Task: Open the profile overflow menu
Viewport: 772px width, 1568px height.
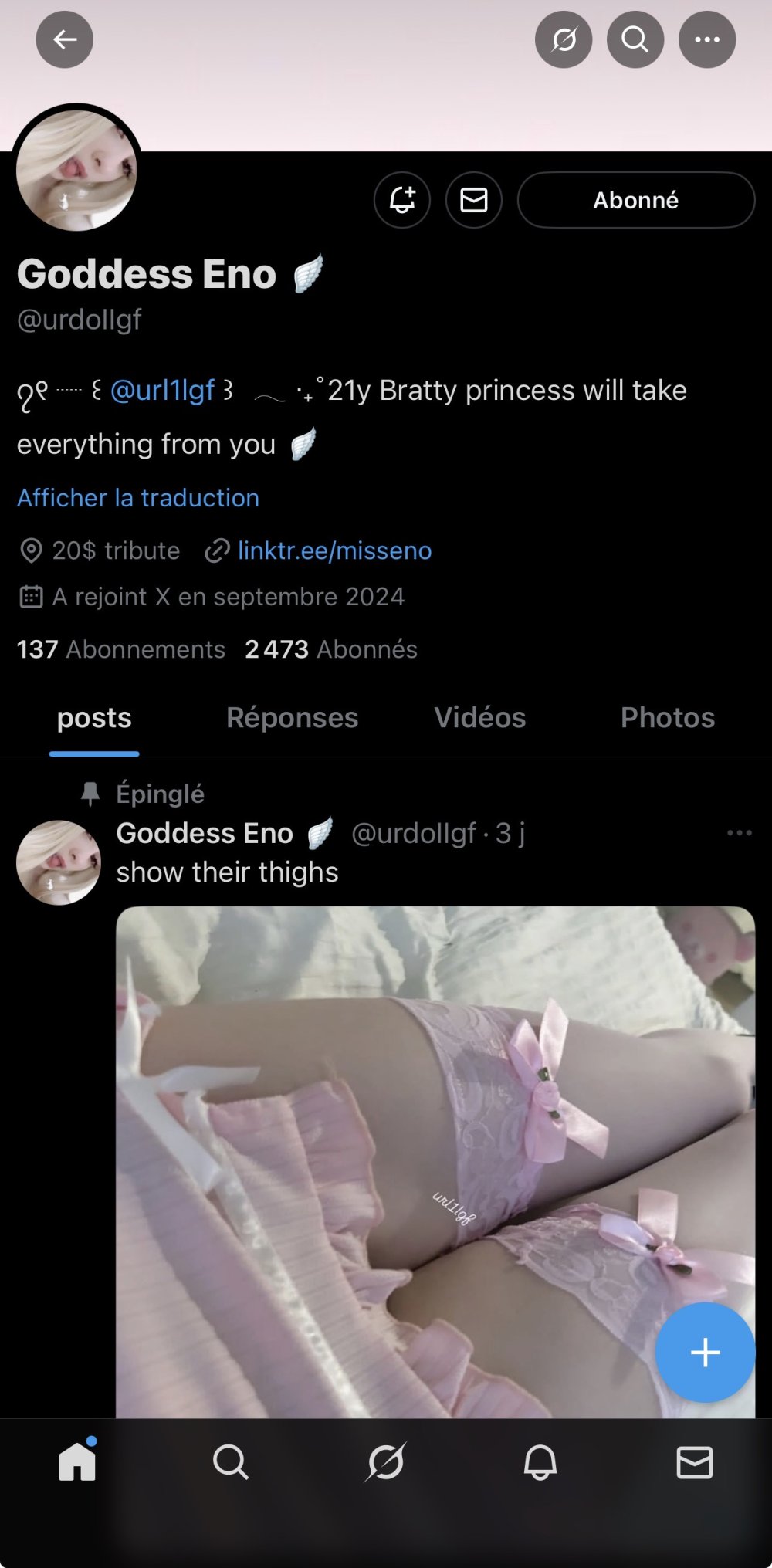Action: coord(706,39)
